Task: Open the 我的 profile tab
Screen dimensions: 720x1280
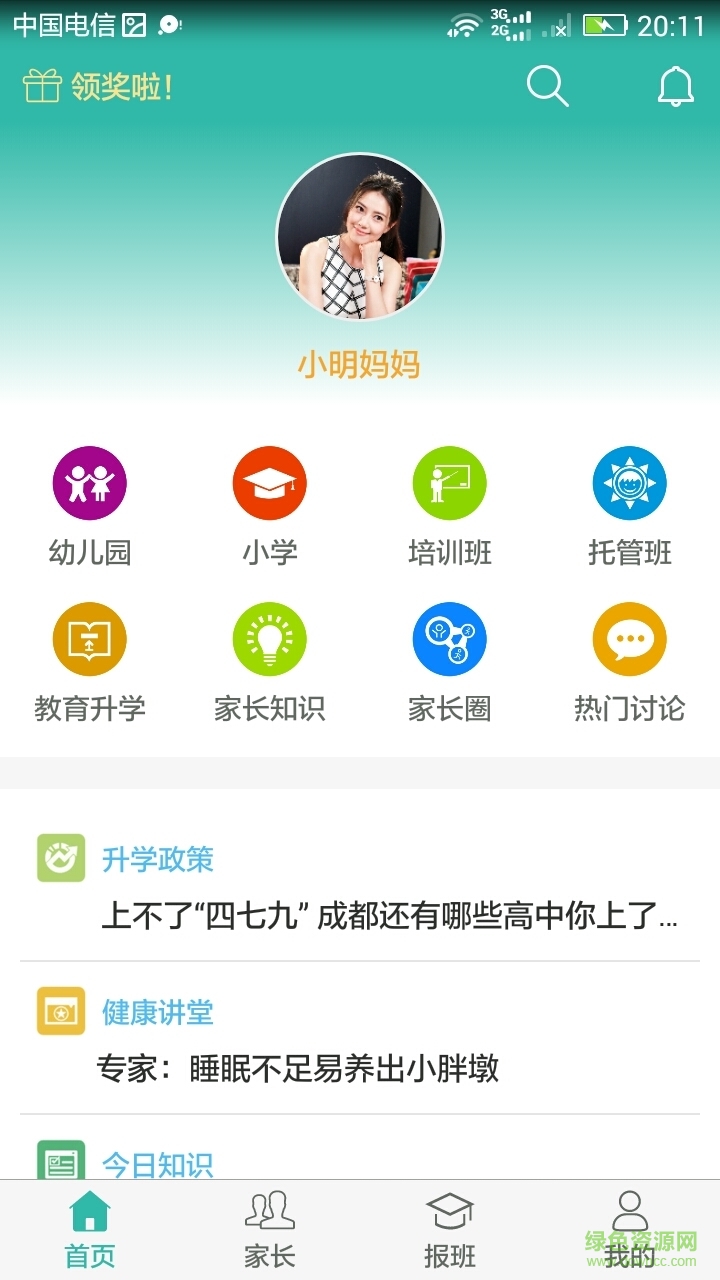Action: pos(629,1228)
